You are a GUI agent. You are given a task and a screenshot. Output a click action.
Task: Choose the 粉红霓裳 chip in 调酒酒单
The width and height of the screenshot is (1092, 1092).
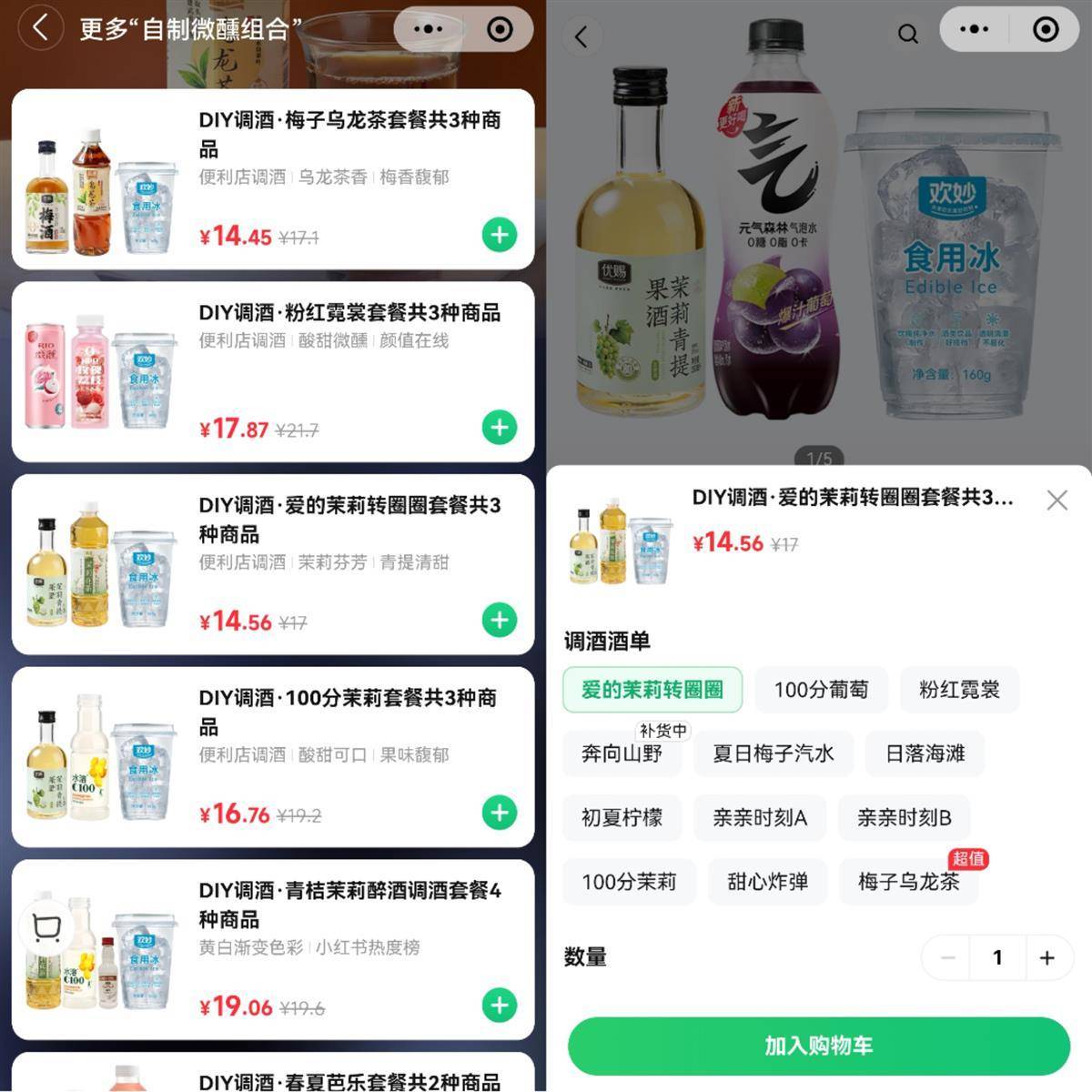(x=959, y=690)
